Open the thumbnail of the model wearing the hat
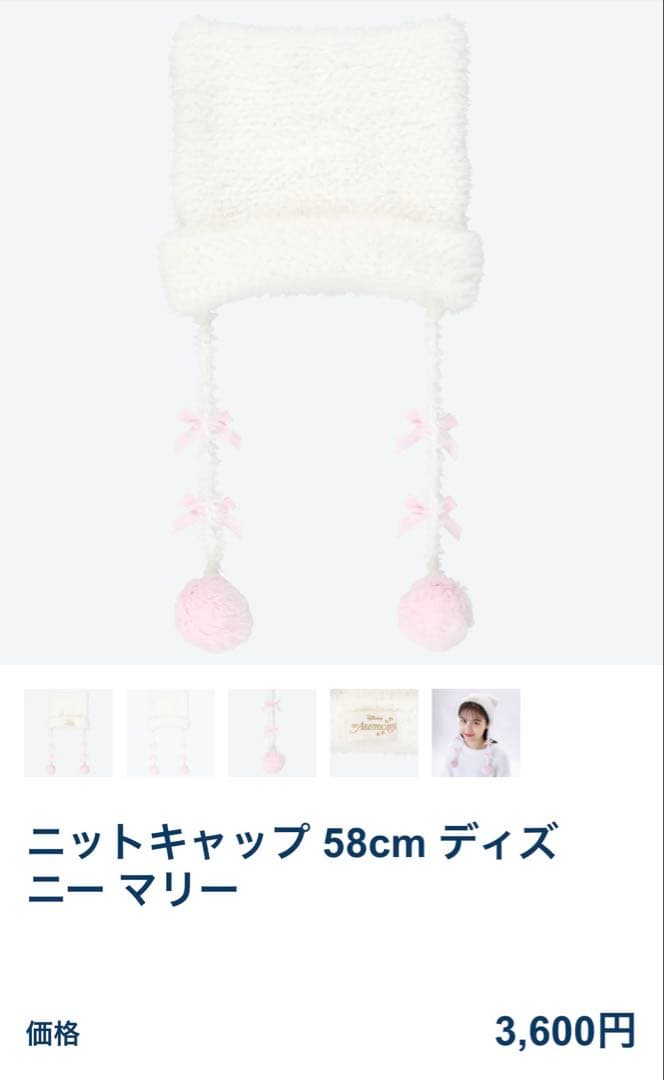Image resolution: width=664 pixels, height=1080 pixels. 476,733
